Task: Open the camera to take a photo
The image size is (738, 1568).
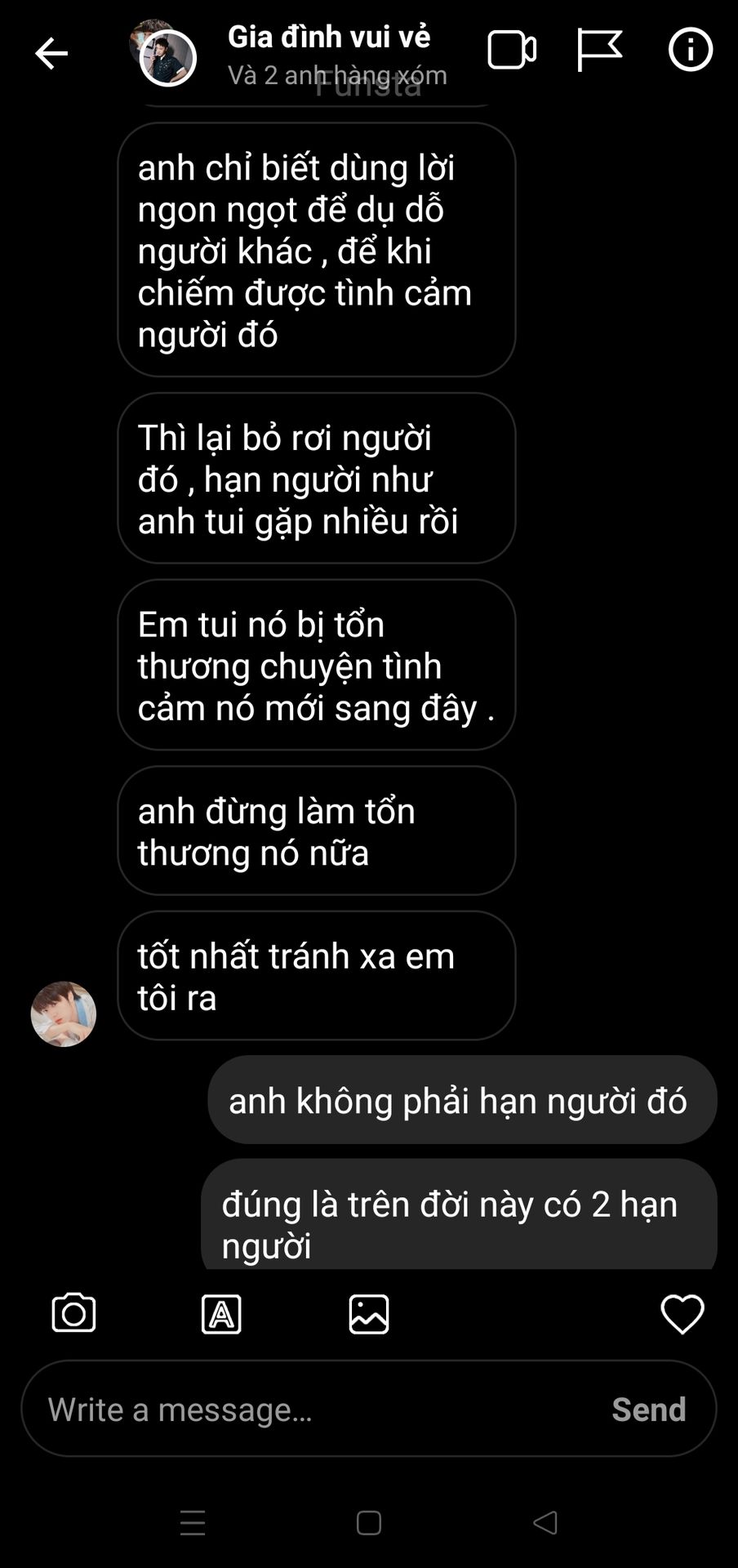Action: click(x=73, y=1314)
